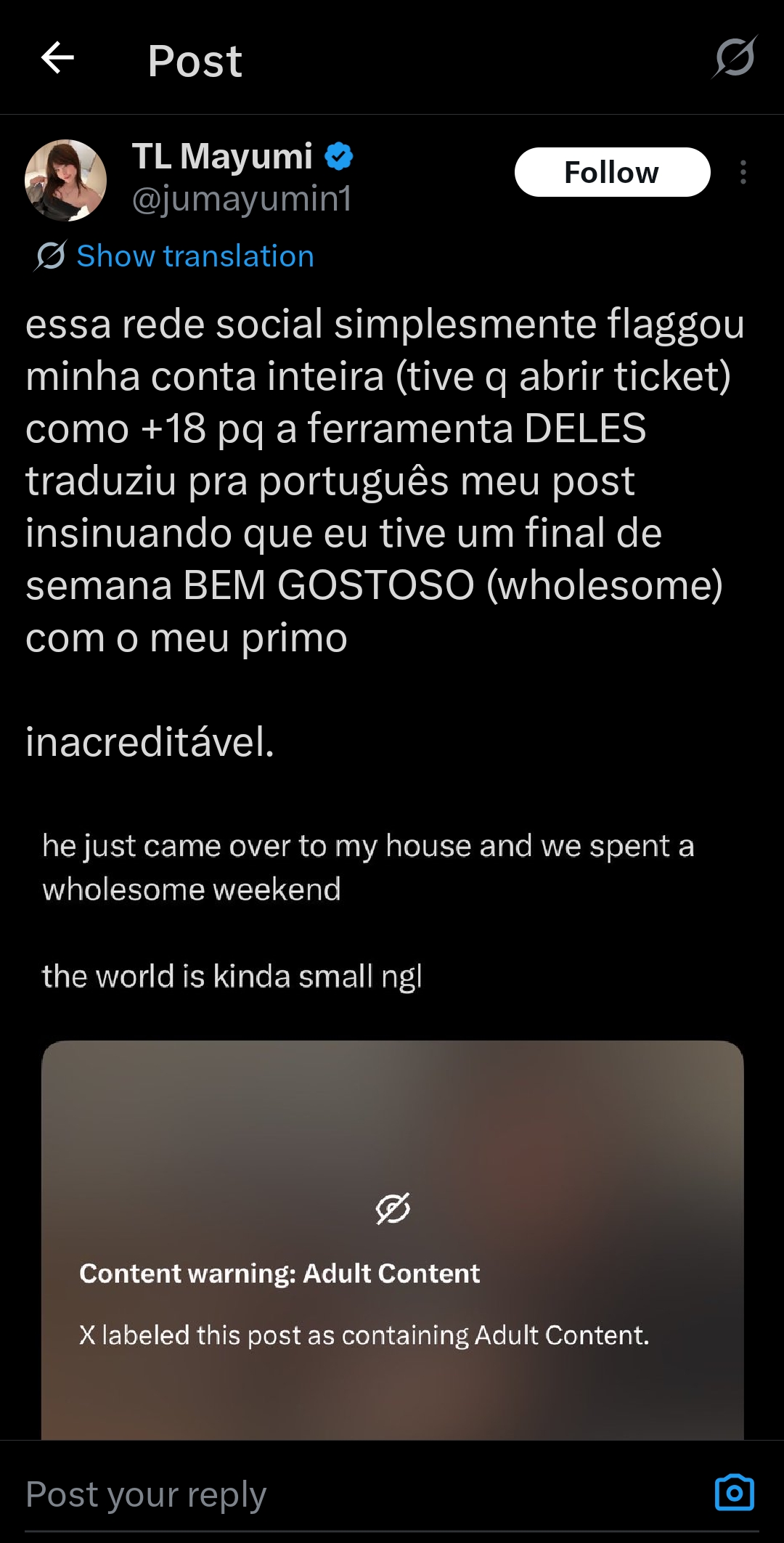
Task: Open the quoted post about wholesome weekend
Action: point(369,911)
